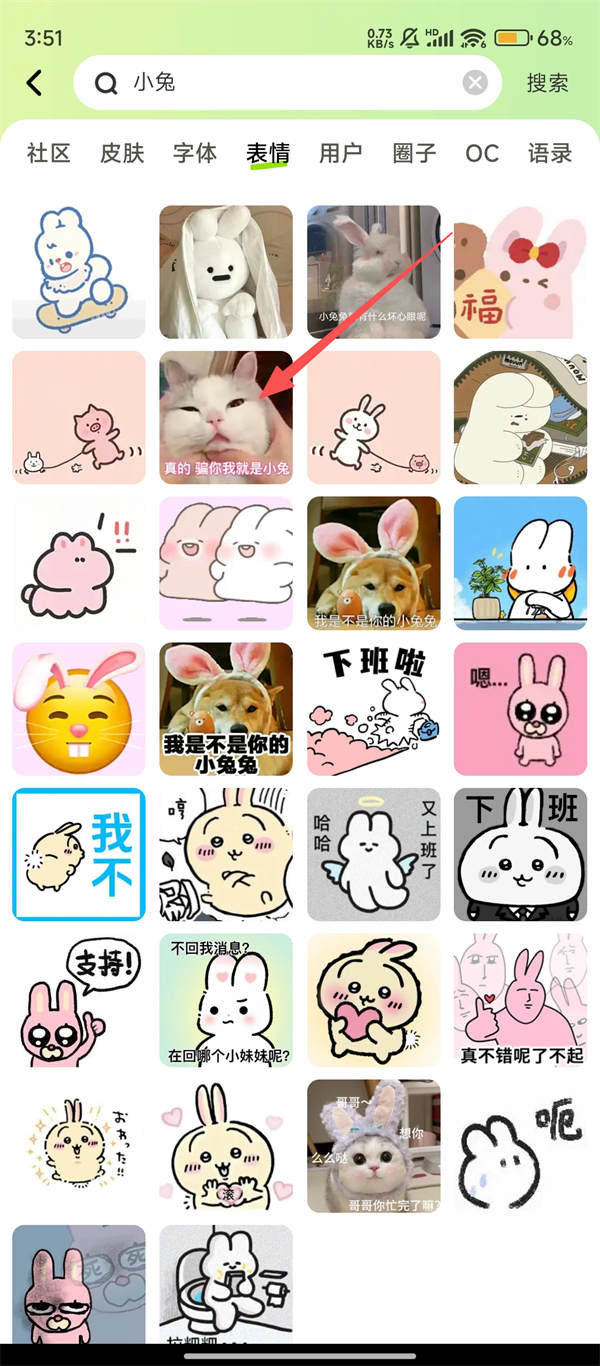The width and height of the screenshot is (600, 1366).
Task: Open the 福 bunny sticker with red bow
Action: tap(520, 272)
